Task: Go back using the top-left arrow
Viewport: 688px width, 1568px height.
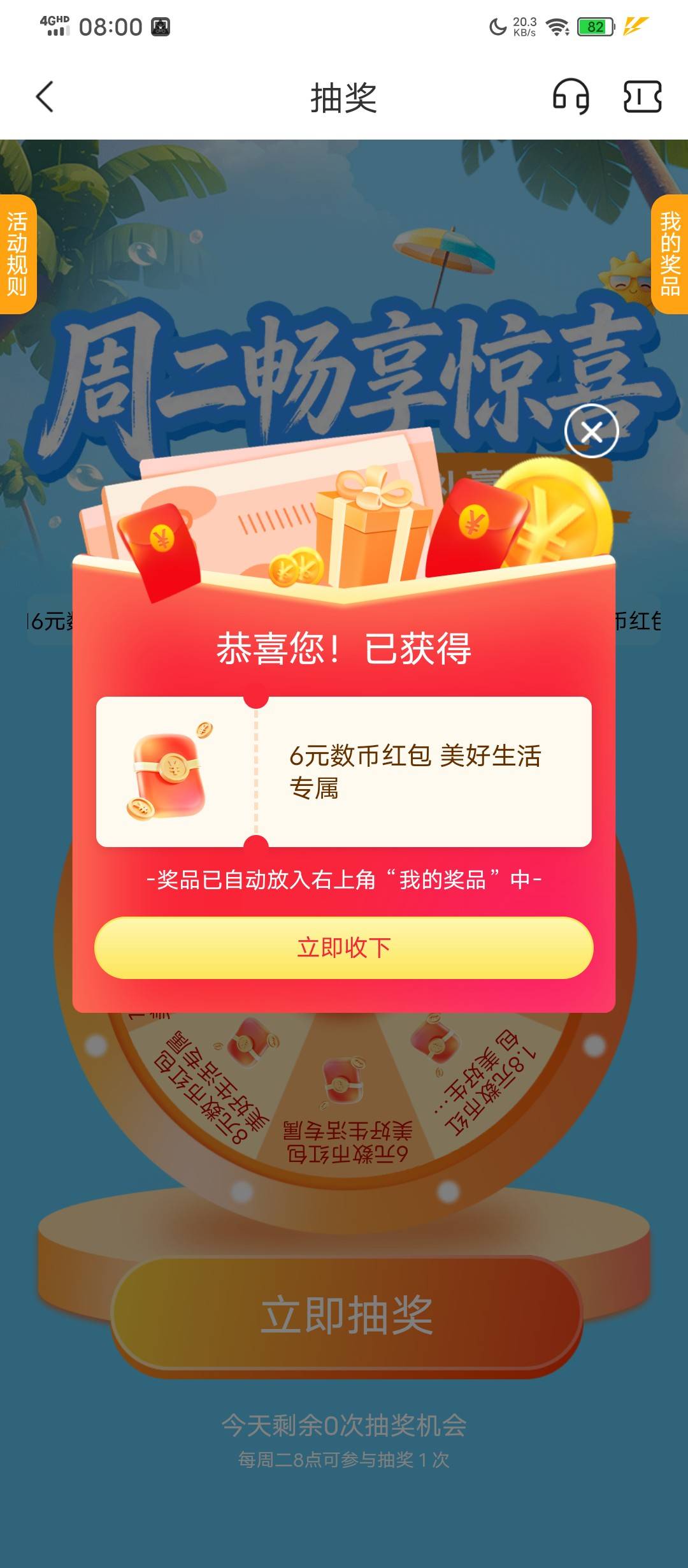Action: point(45,98)
